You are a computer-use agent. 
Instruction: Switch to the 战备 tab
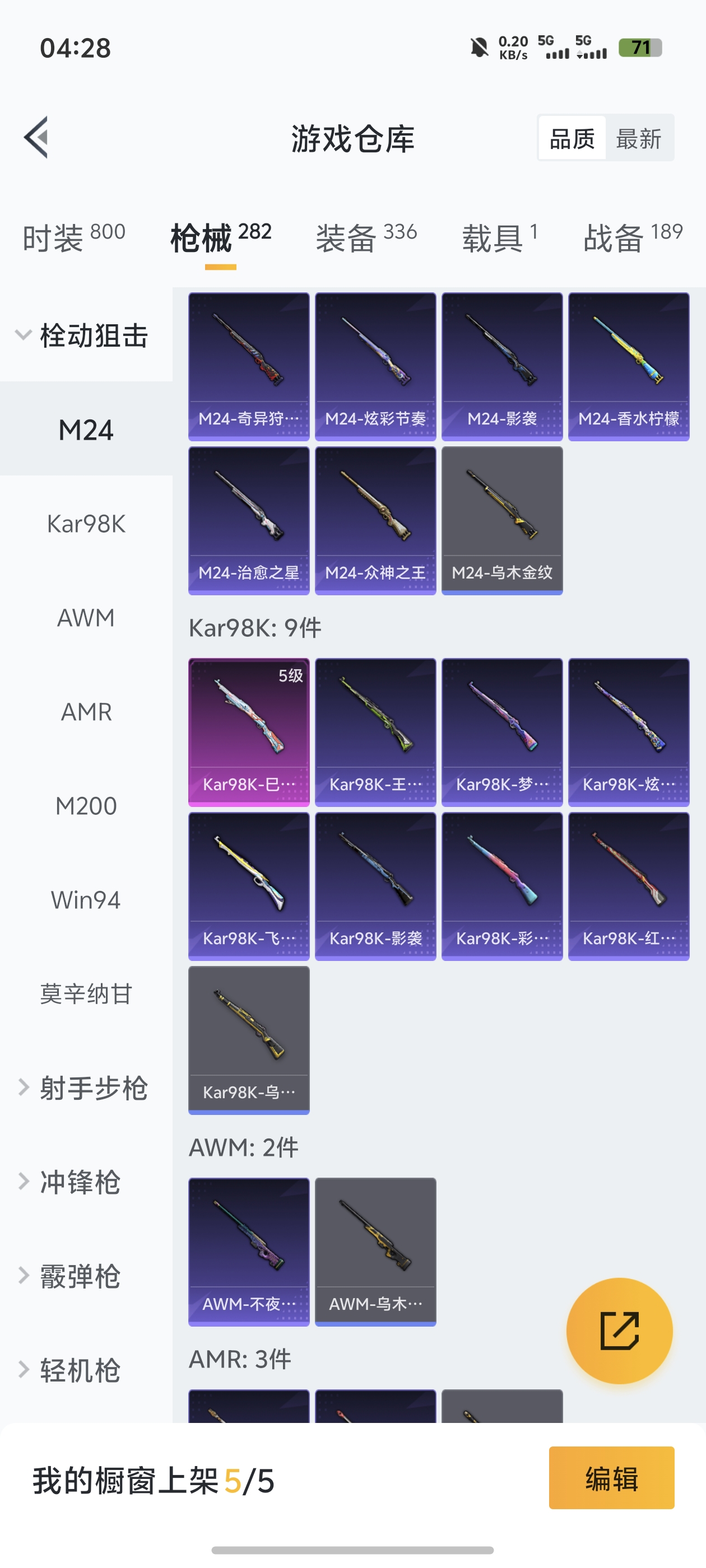(x=632, y=237)
